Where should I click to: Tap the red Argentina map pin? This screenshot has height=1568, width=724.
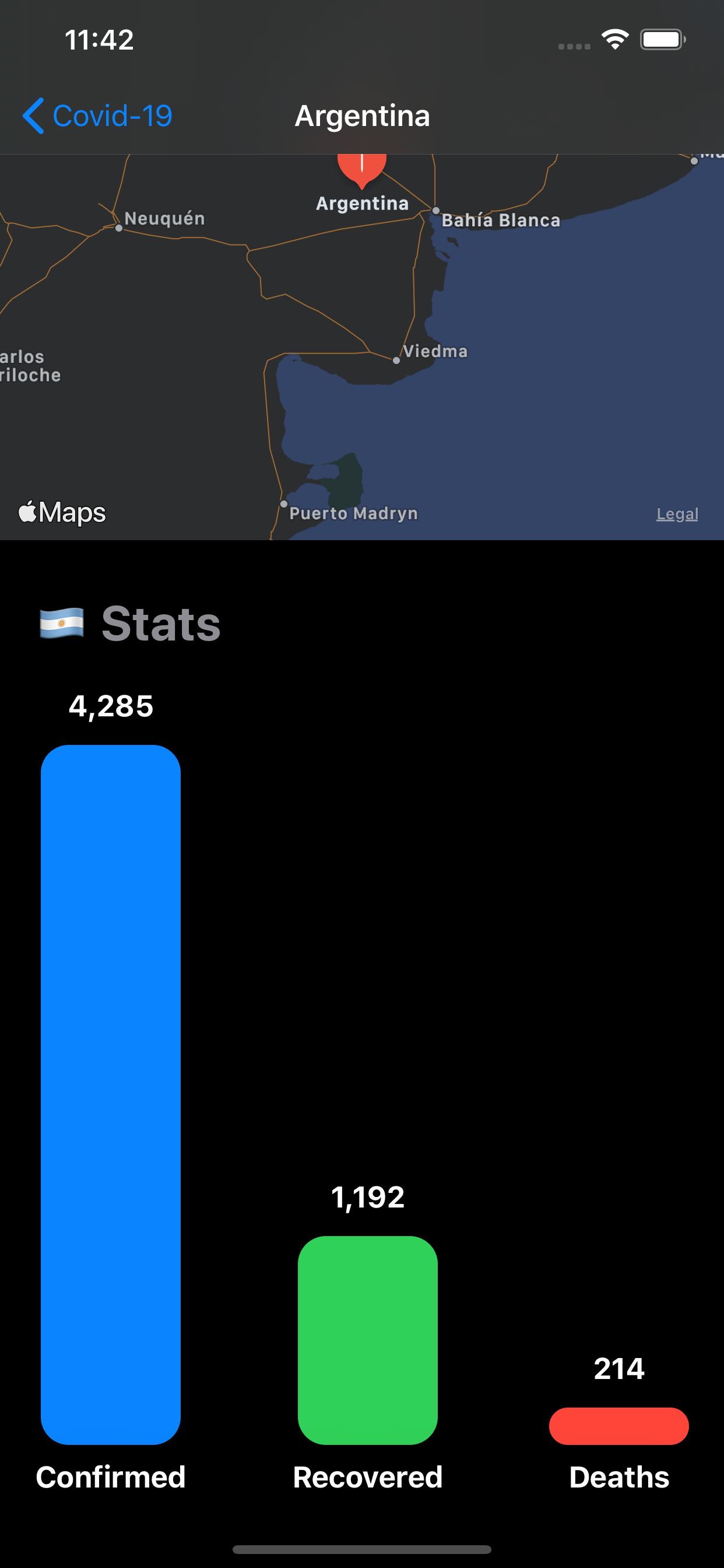tap(362, 169)
